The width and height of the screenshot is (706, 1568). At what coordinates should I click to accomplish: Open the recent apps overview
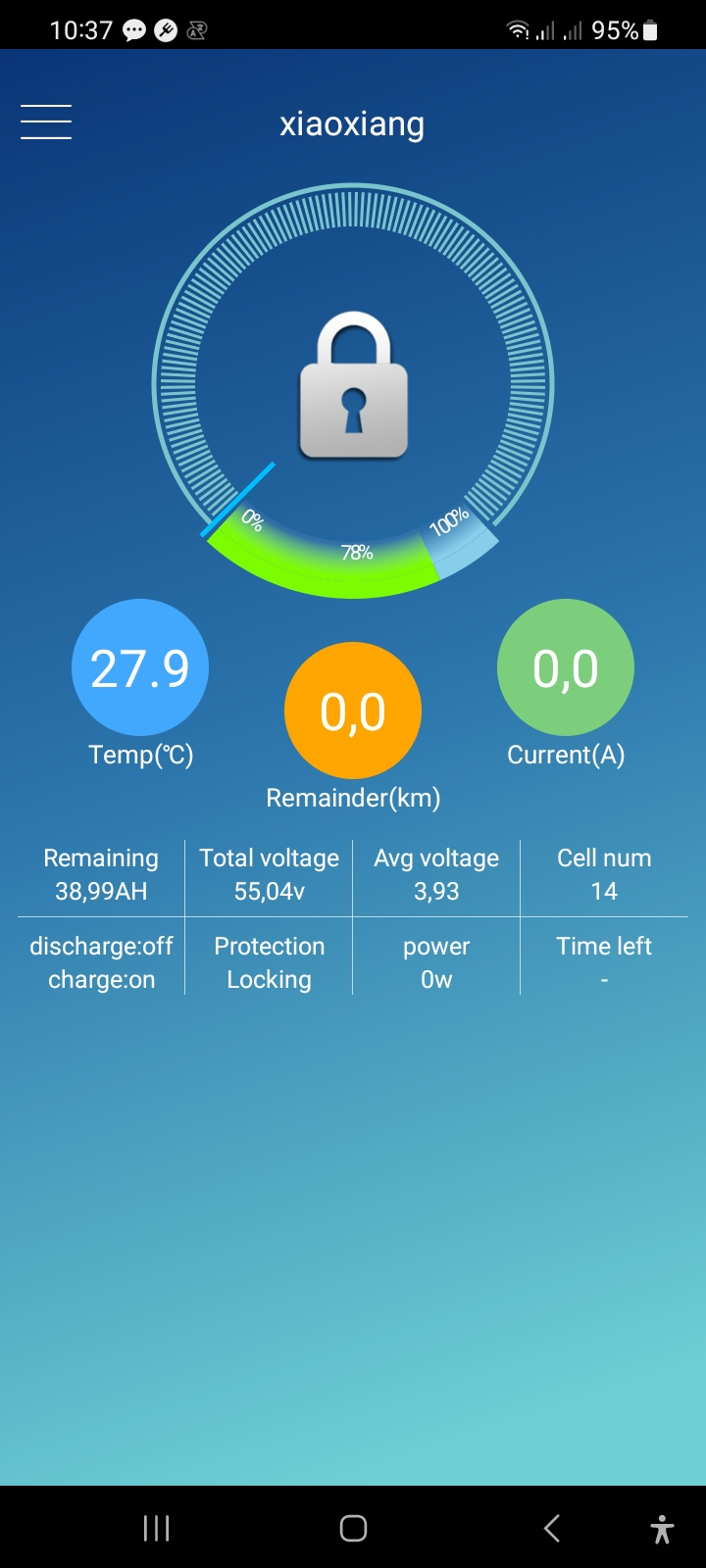[x=157, y=1528]
